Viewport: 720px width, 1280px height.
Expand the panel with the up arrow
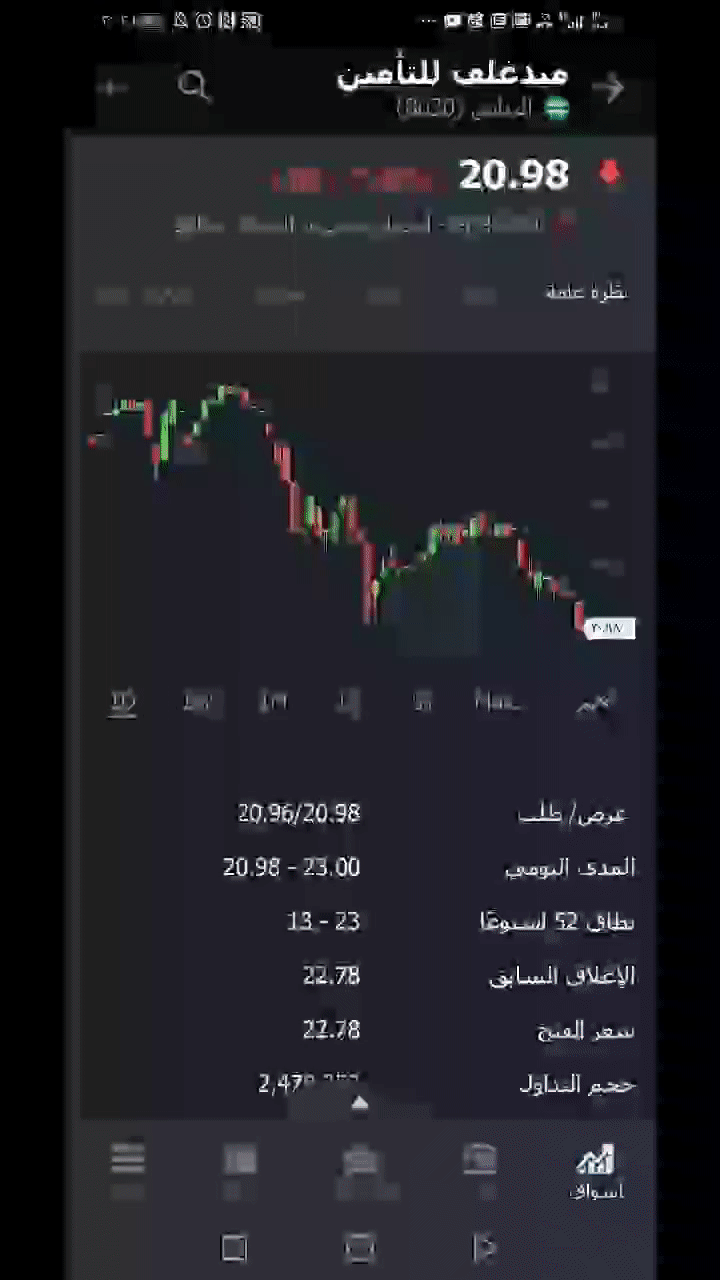pyautogui.click(x=360, y=1103)
